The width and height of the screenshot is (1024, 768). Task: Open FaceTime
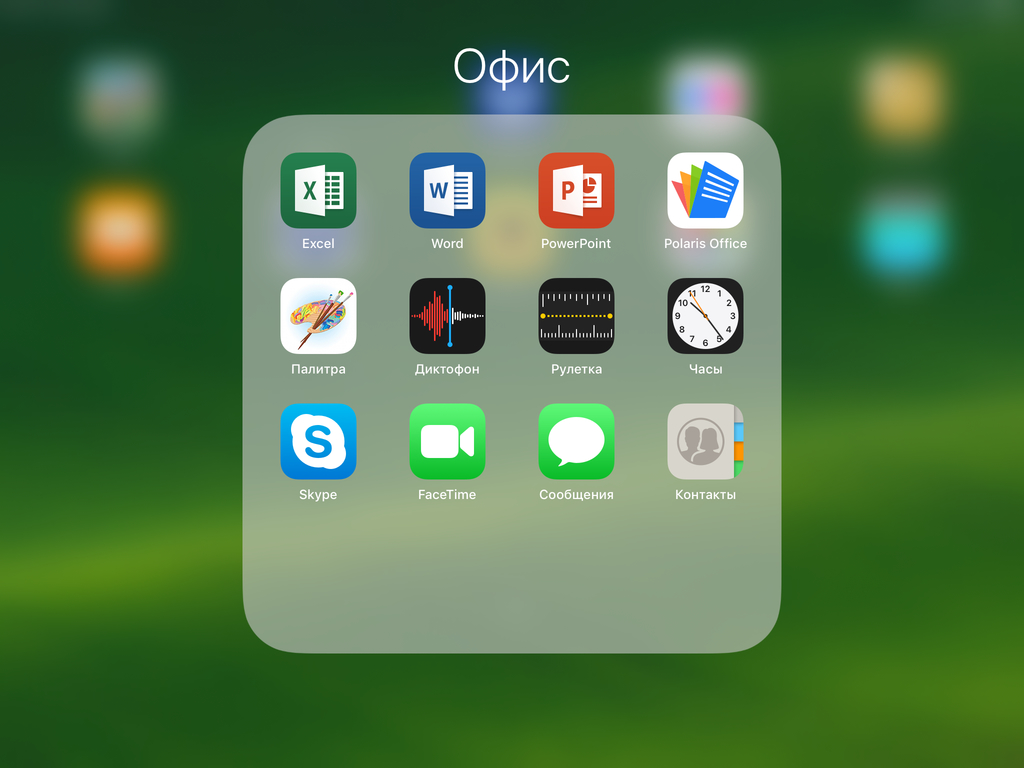447,442
